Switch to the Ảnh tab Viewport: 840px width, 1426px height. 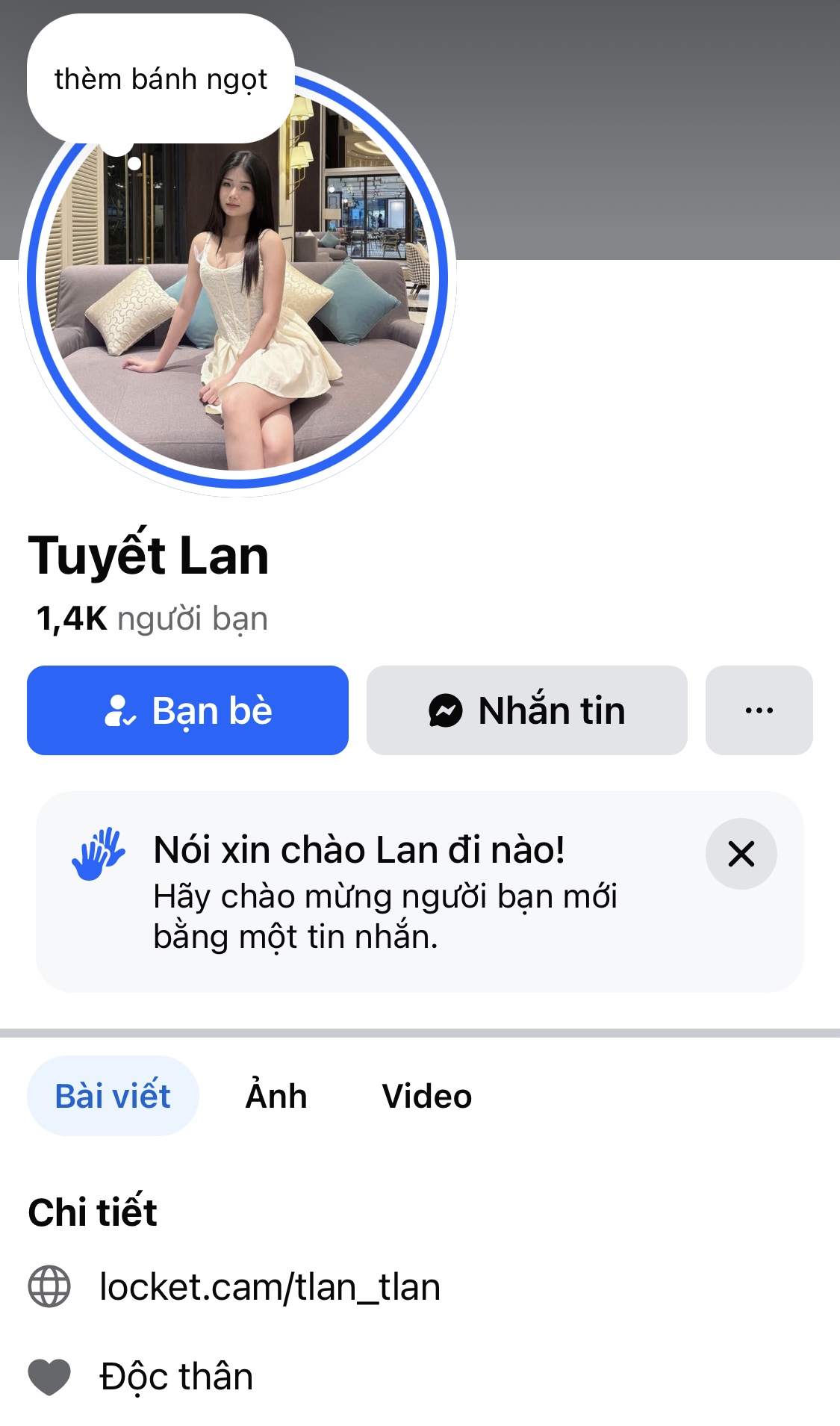[x=276, y=1097]
